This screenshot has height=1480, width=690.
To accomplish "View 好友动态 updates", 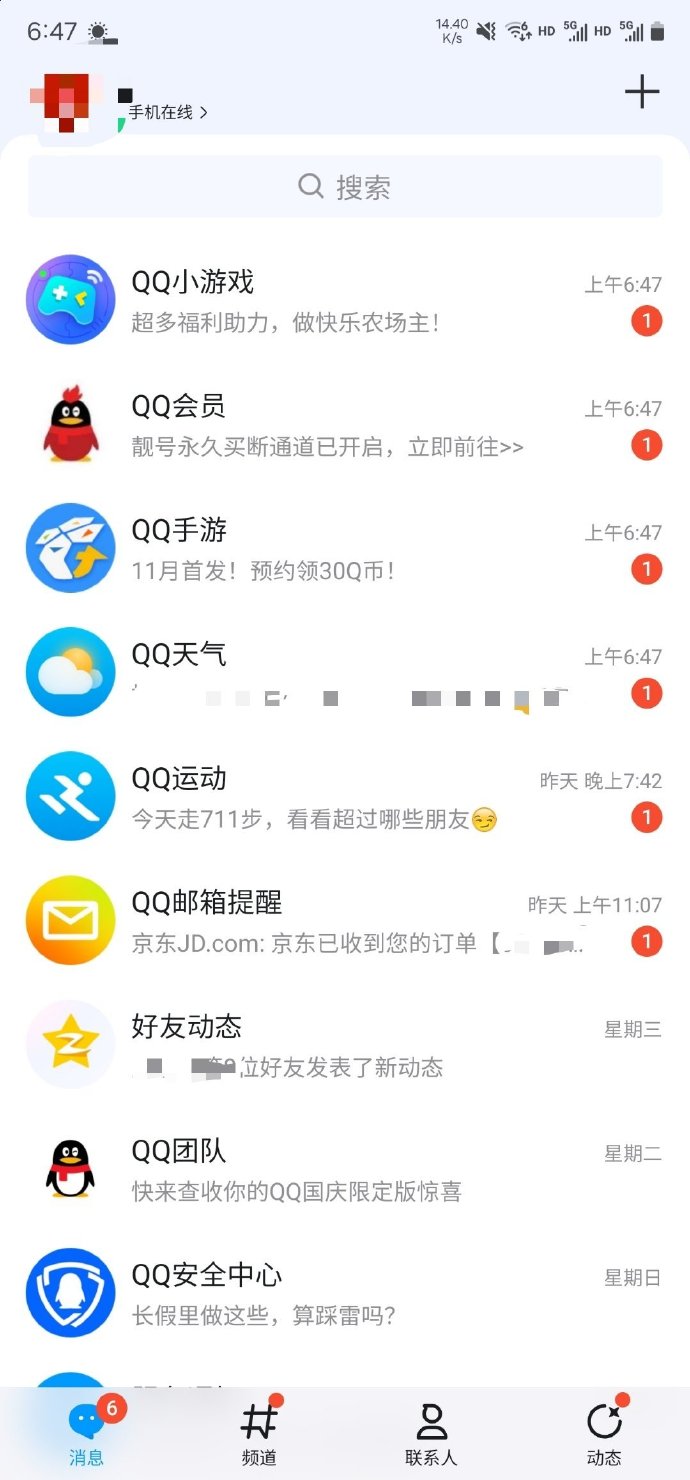I will tap(345, 1045).
